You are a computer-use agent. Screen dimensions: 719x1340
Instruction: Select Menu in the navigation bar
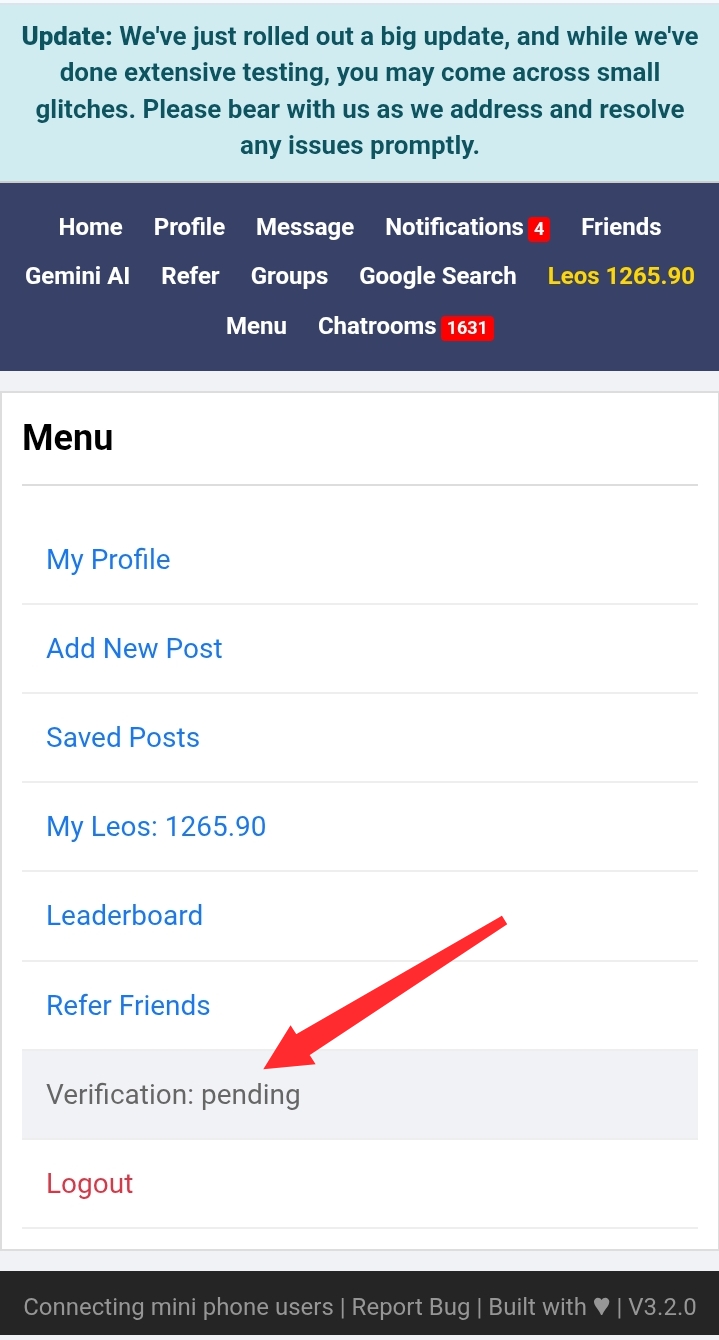(256, 326)
